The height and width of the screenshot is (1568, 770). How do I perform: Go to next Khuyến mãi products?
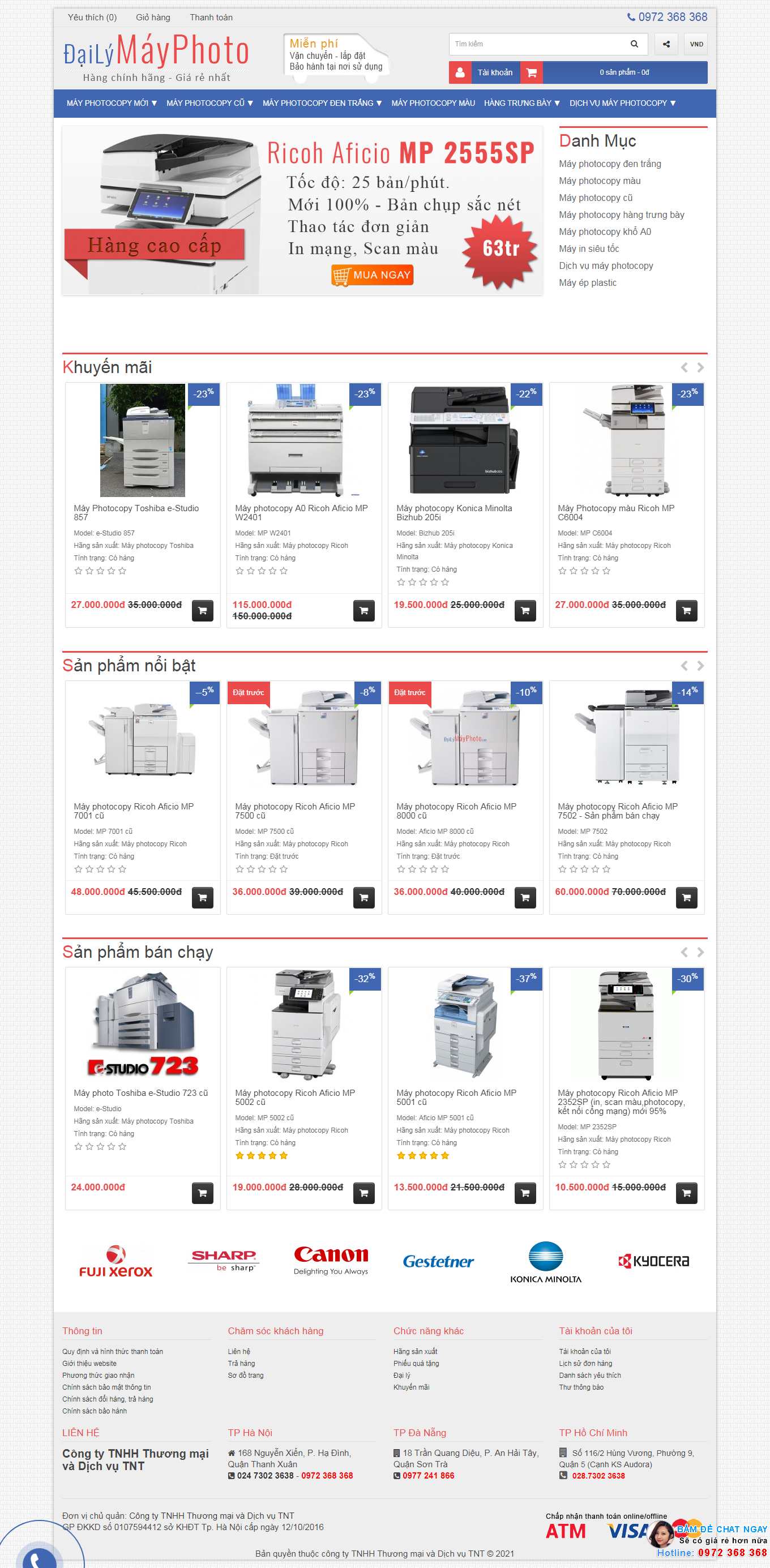tap(700, 367)
